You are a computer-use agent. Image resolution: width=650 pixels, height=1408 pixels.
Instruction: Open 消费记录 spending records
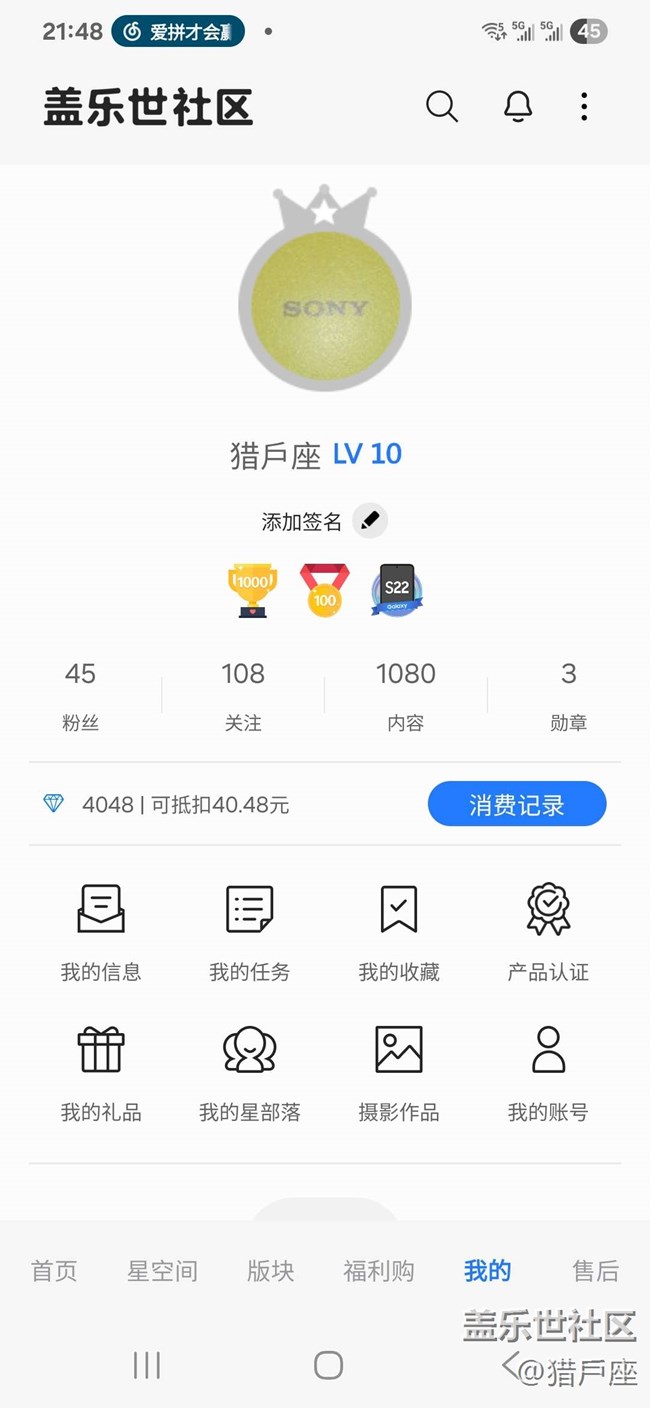(516, 804)
